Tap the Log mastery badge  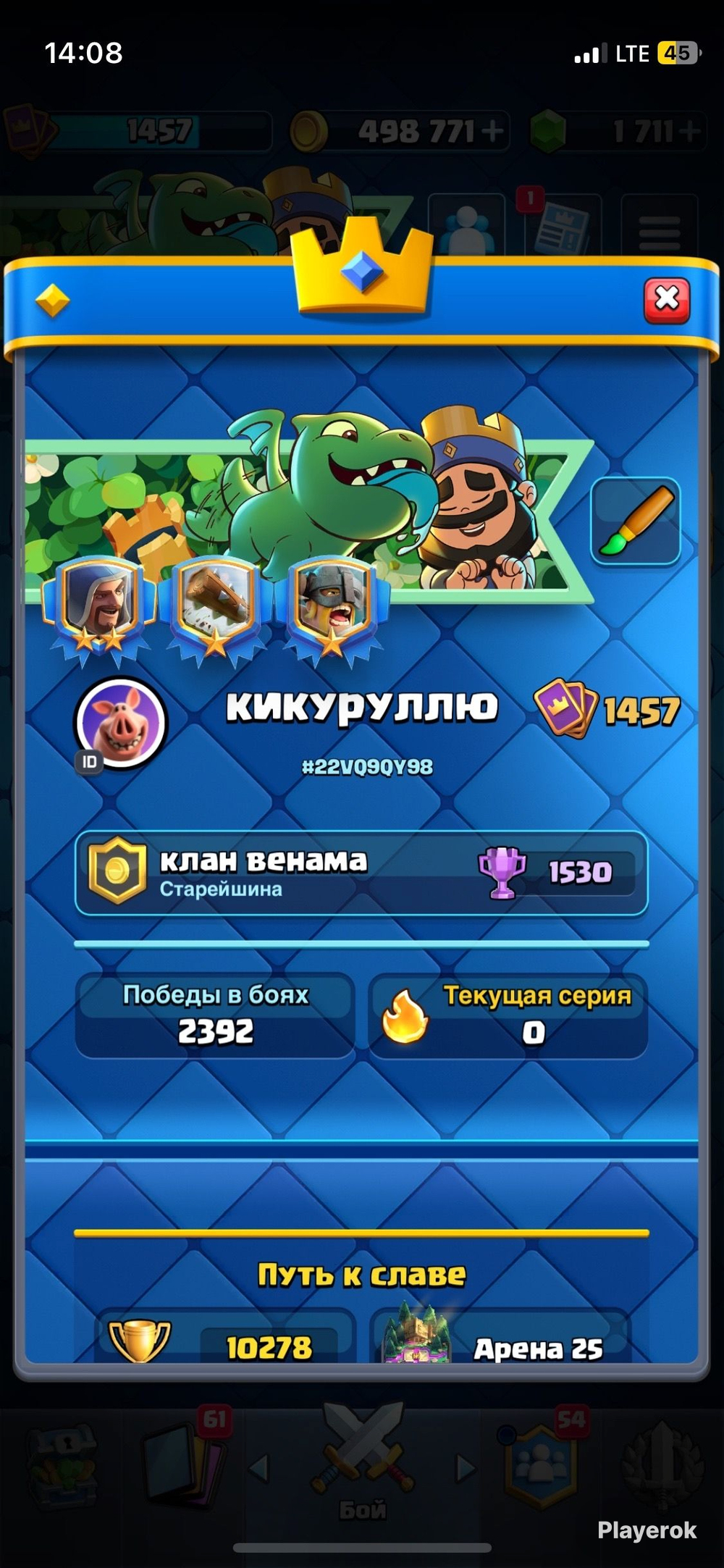pos(216,610)
